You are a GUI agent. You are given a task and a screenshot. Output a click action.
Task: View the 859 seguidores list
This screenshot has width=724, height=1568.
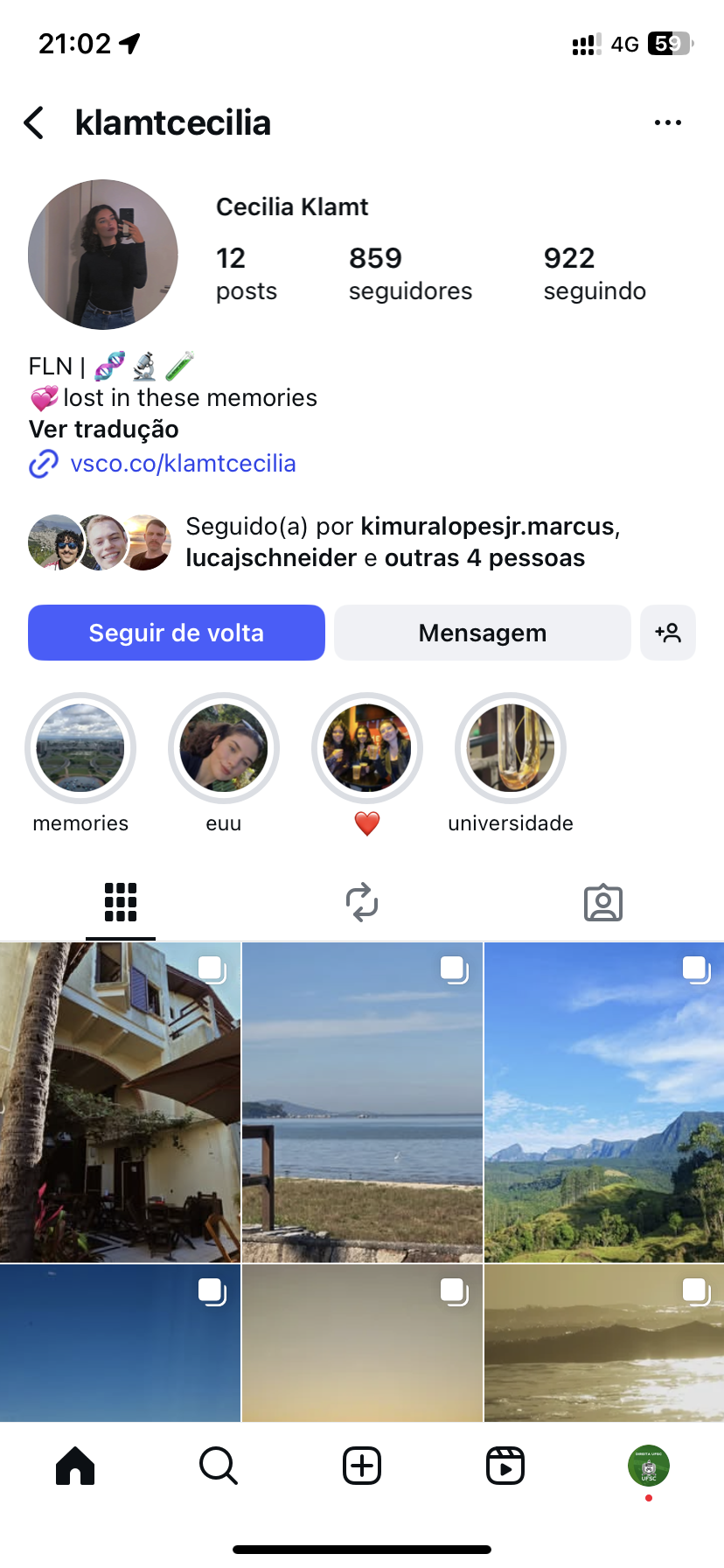pos(409,273)
